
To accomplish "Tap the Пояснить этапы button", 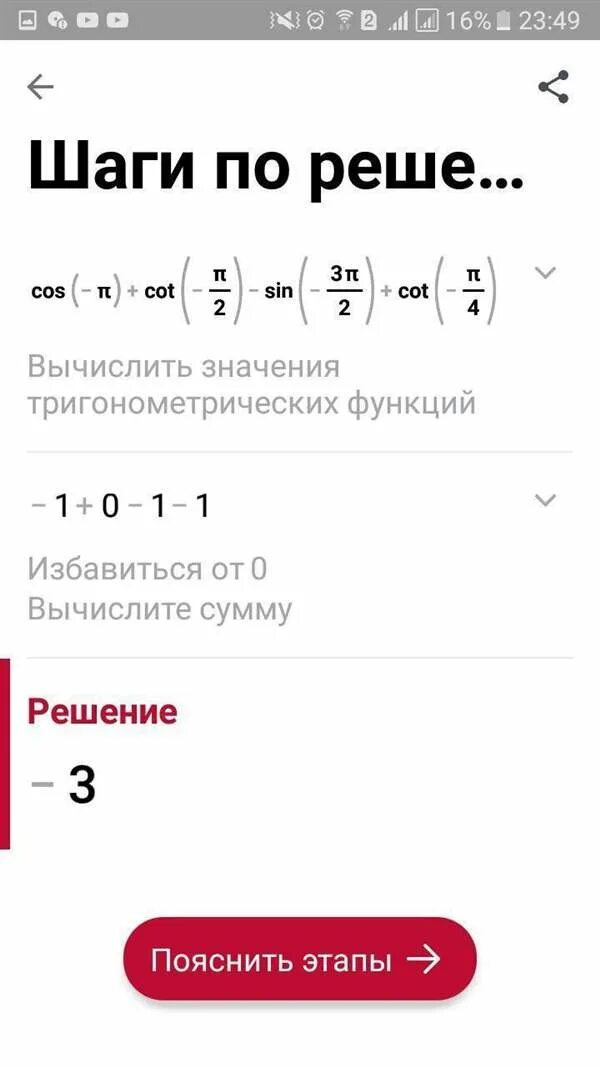I will pos(299,960).
